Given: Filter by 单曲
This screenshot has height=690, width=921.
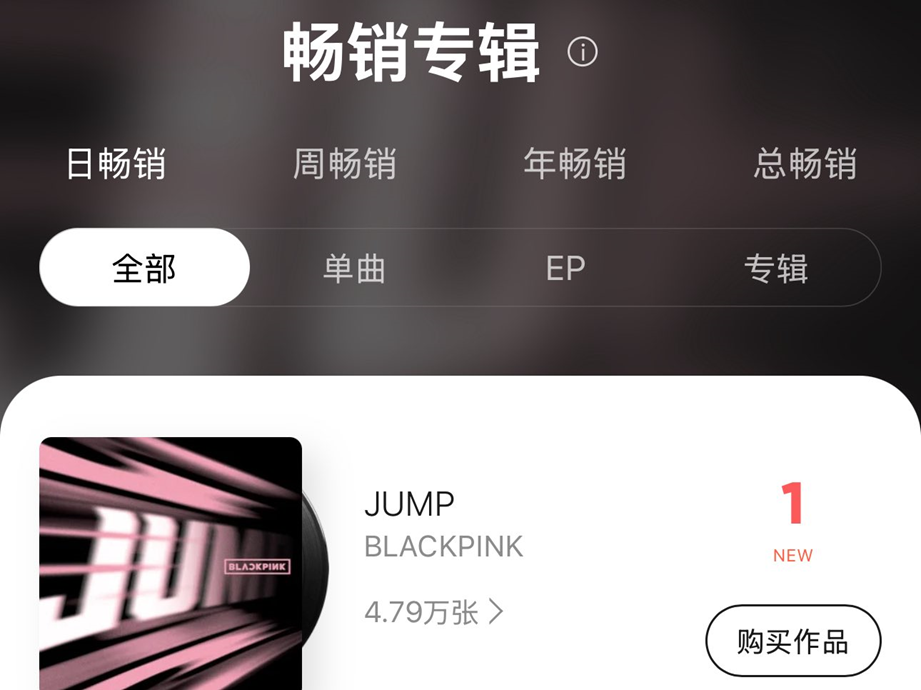Looking at the screenshot, I should pyautogui.click(x=354, y=268).
